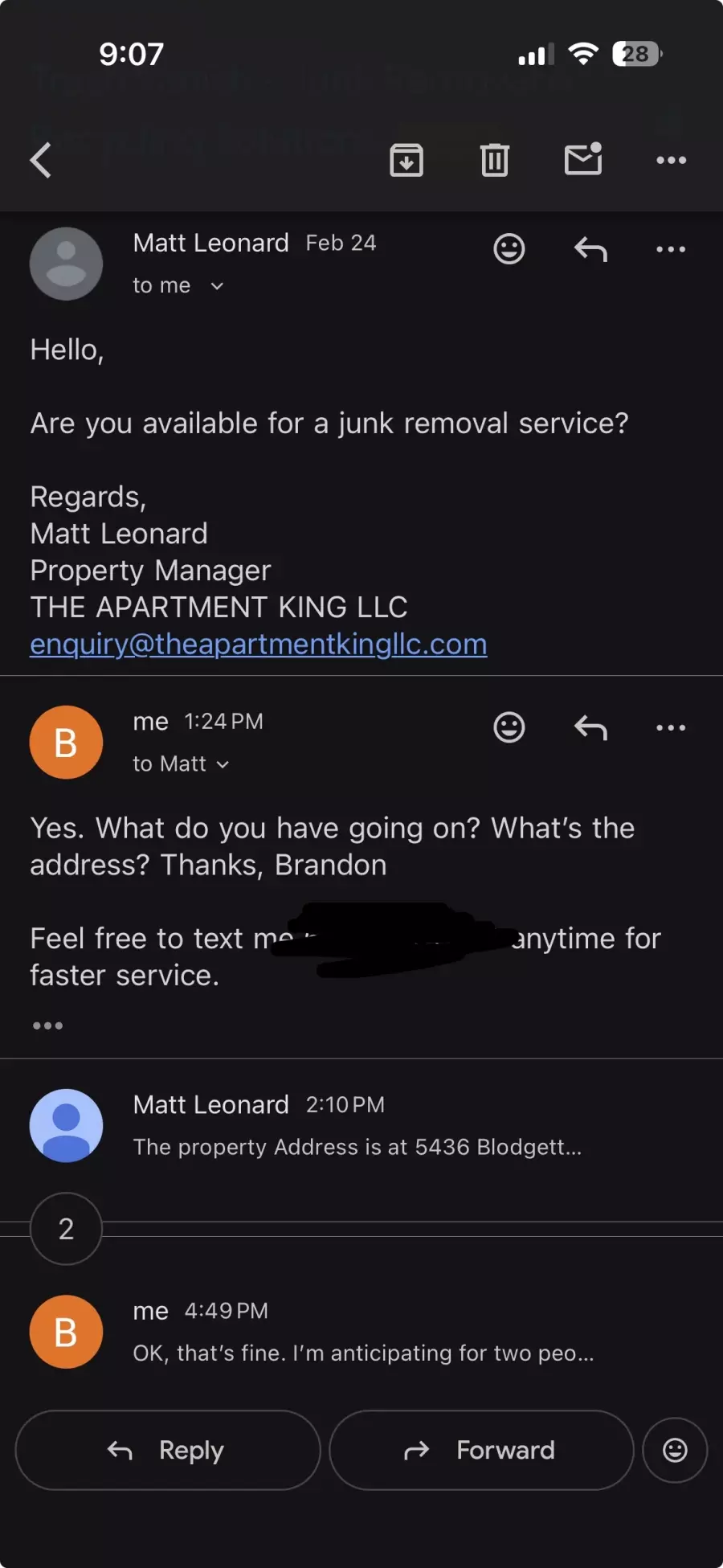Mark conversation as unread
This screenshot has width=723, height=1568.
coord(583,159)
